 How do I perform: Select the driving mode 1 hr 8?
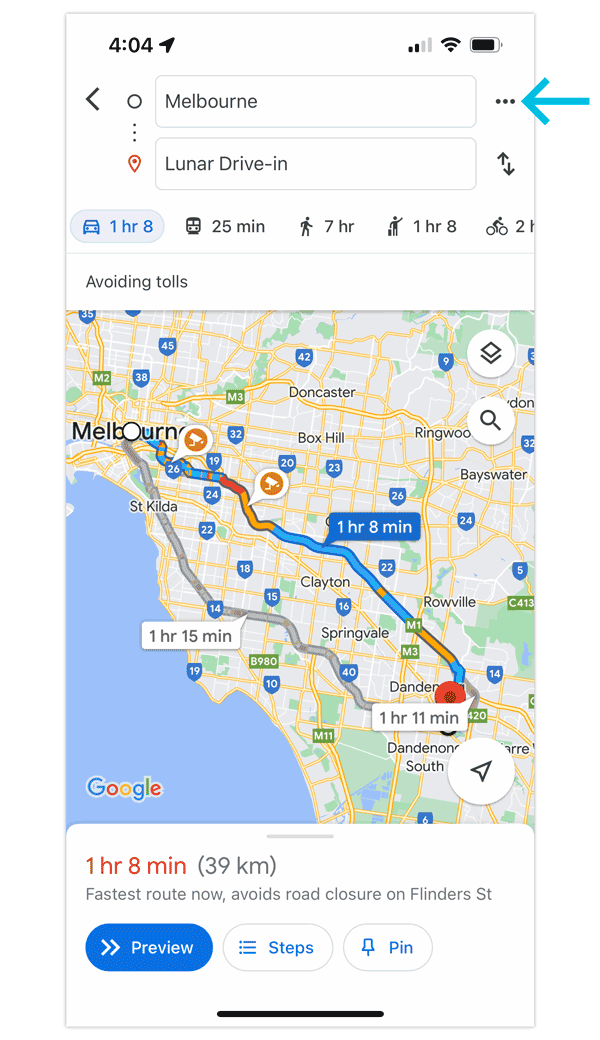click(117, 227)
